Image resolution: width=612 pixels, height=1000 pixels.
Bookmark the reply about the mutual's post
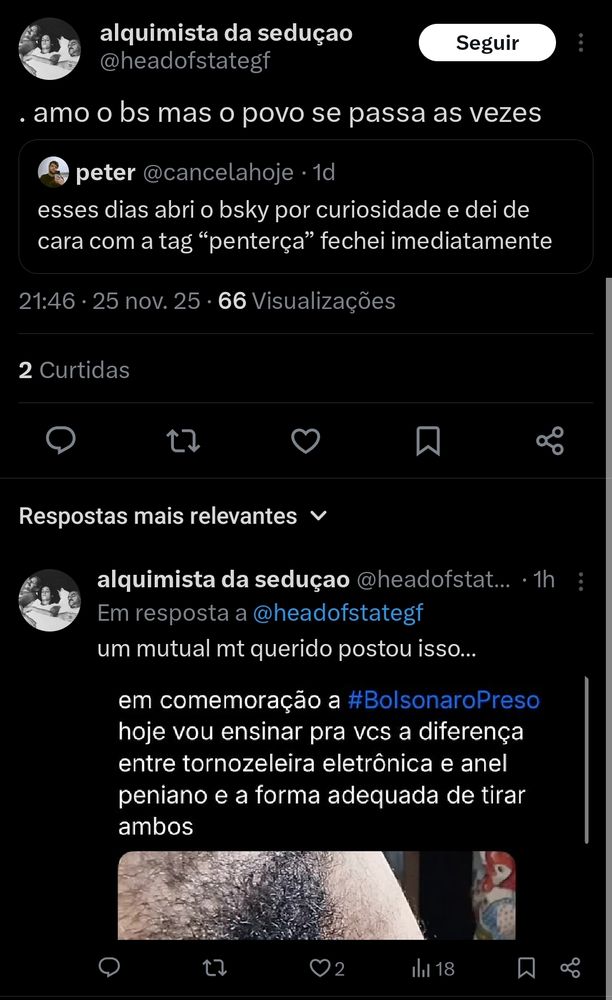point(526,967)
